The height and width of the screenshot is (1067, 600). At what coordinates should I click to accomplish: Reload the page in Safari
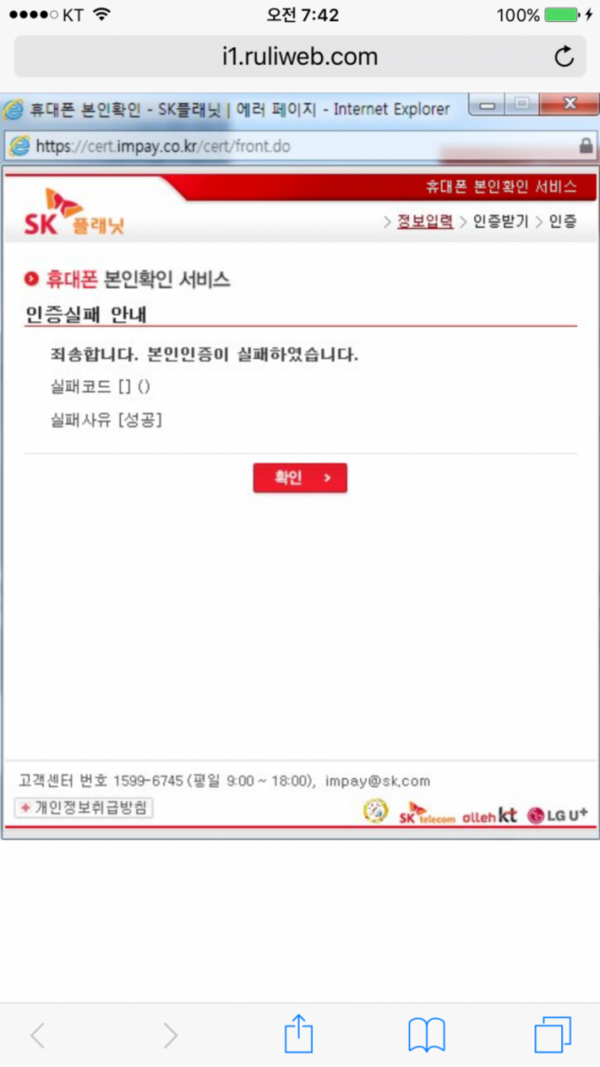(564, 57)
